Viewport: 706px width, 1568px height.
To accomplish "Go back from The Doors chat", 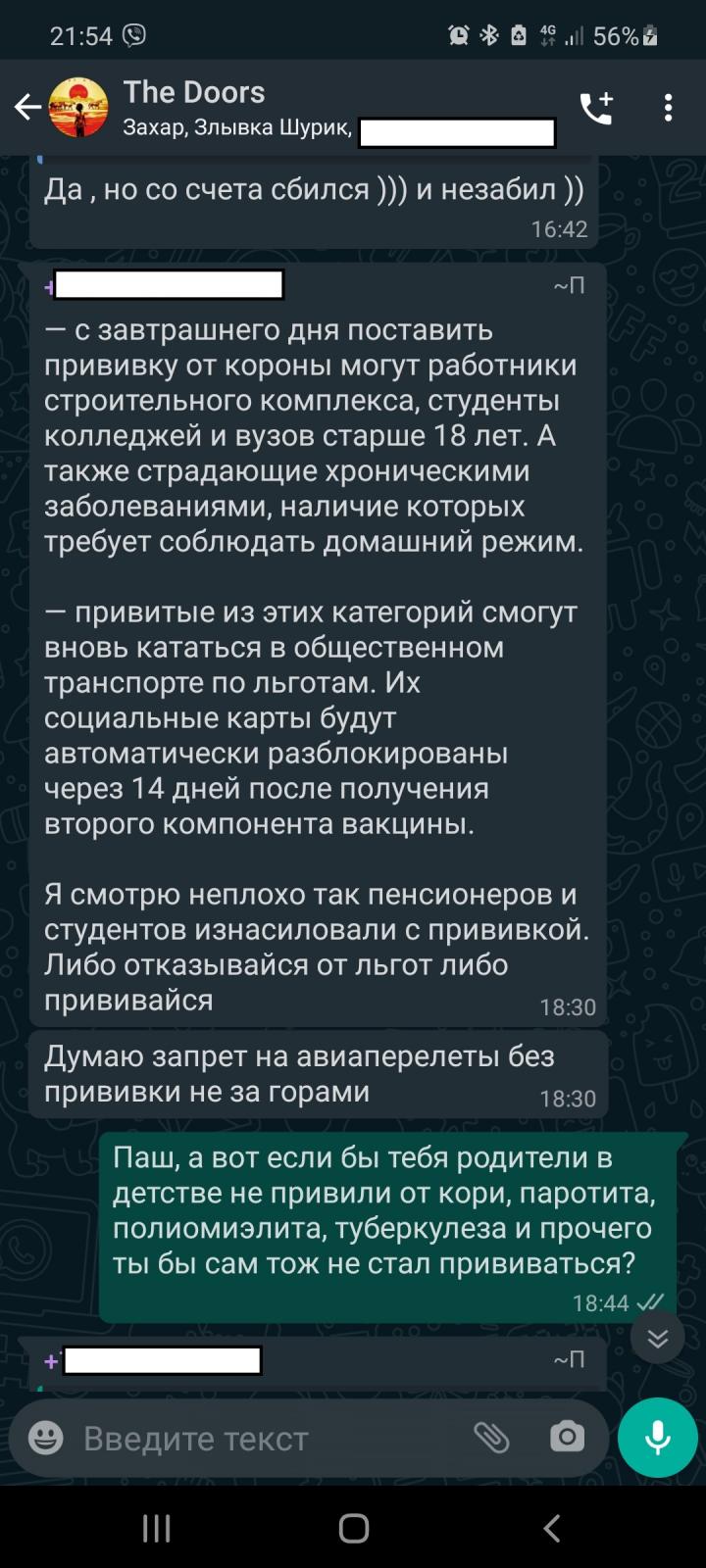I will 27,108.
